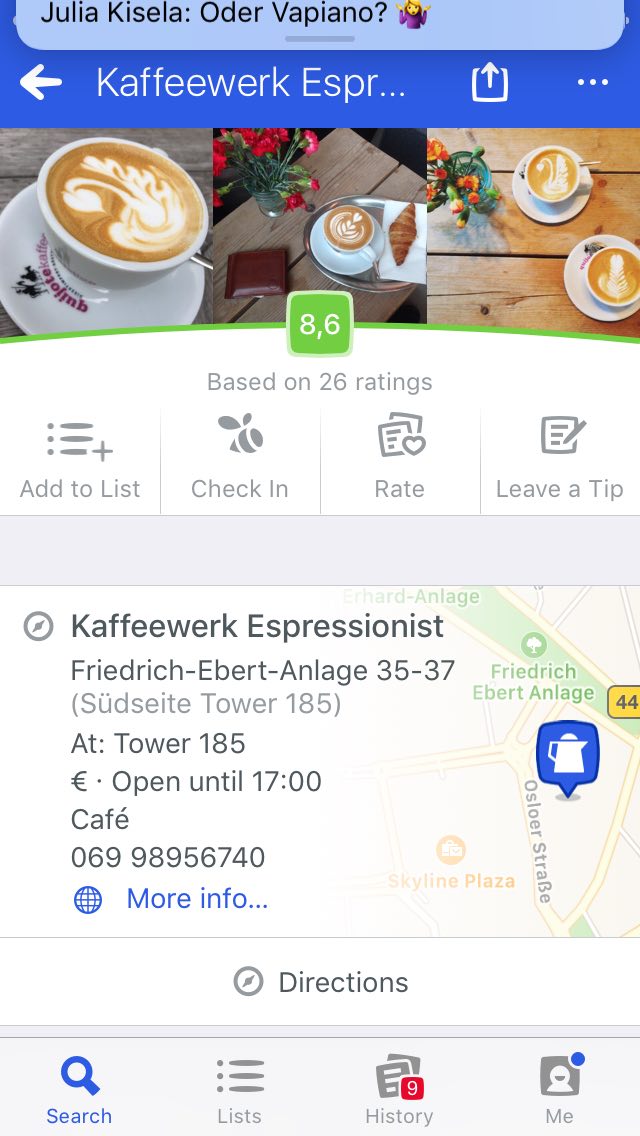Rate Kaffeewerk Espressionist

[400, 460]
